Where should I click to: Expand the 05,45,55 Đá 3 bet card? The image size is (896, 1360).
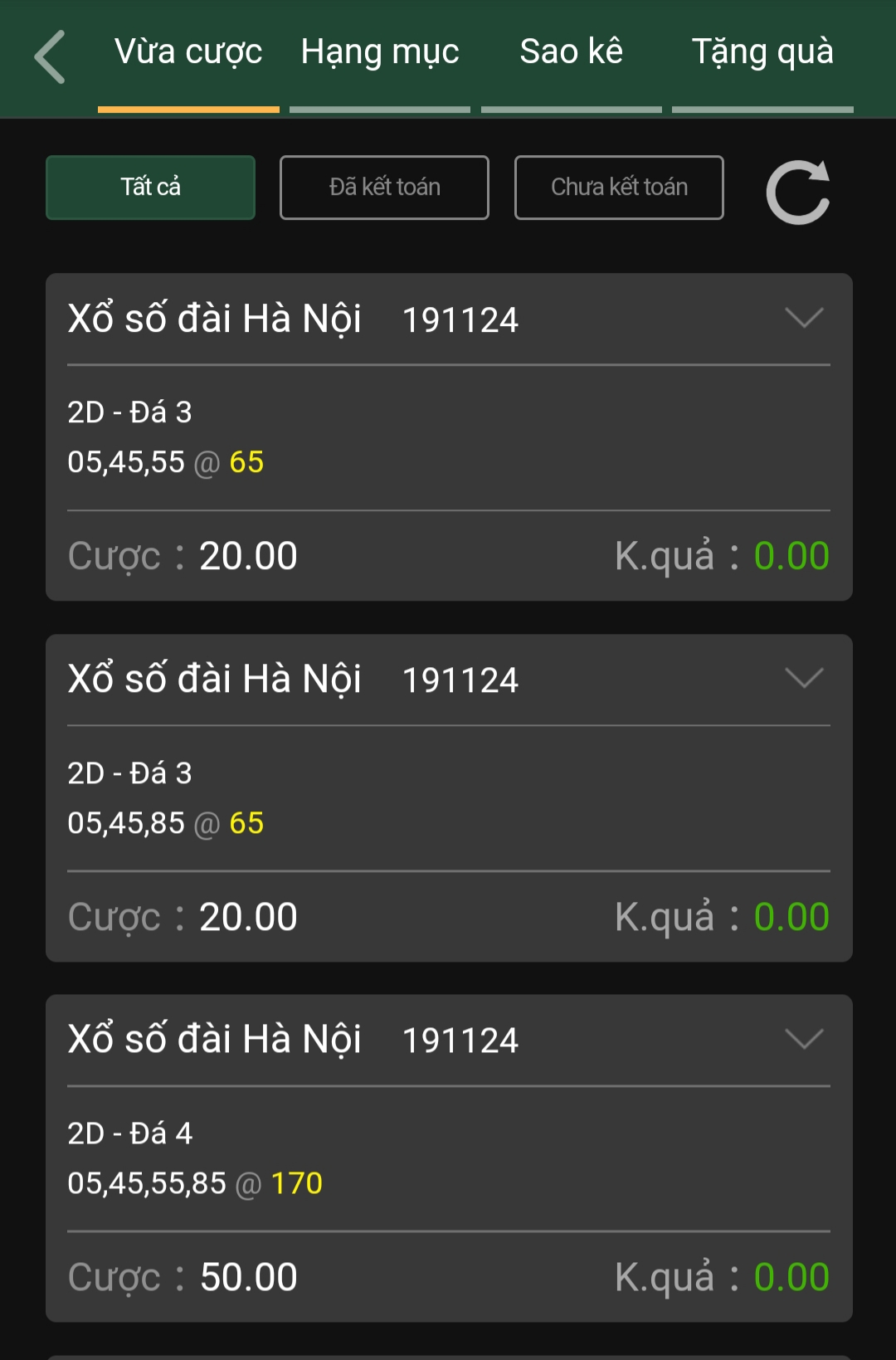point(803,319)
